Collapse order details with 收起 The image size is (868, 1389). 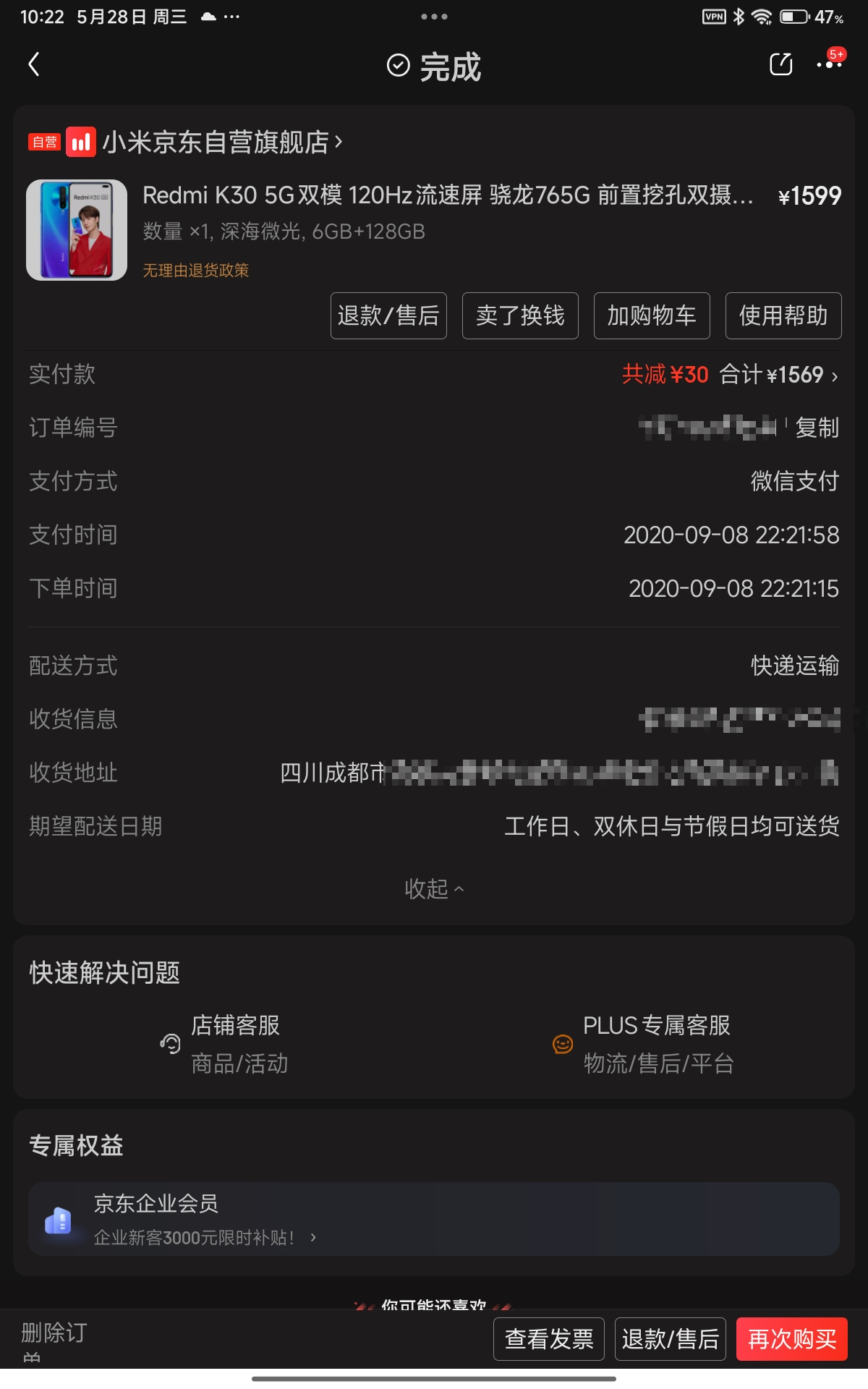click(433, 888)
